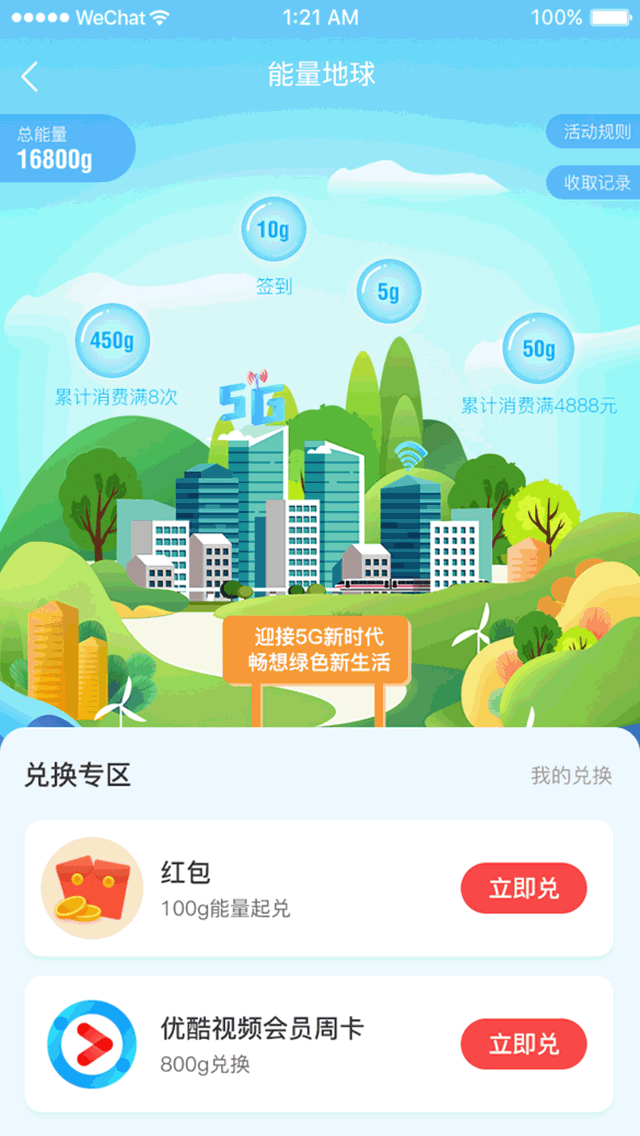The width and height of the screenshot is (640, 1136).
Task: Open 活动规则 activity rules
Action: (x=596, y=132)
